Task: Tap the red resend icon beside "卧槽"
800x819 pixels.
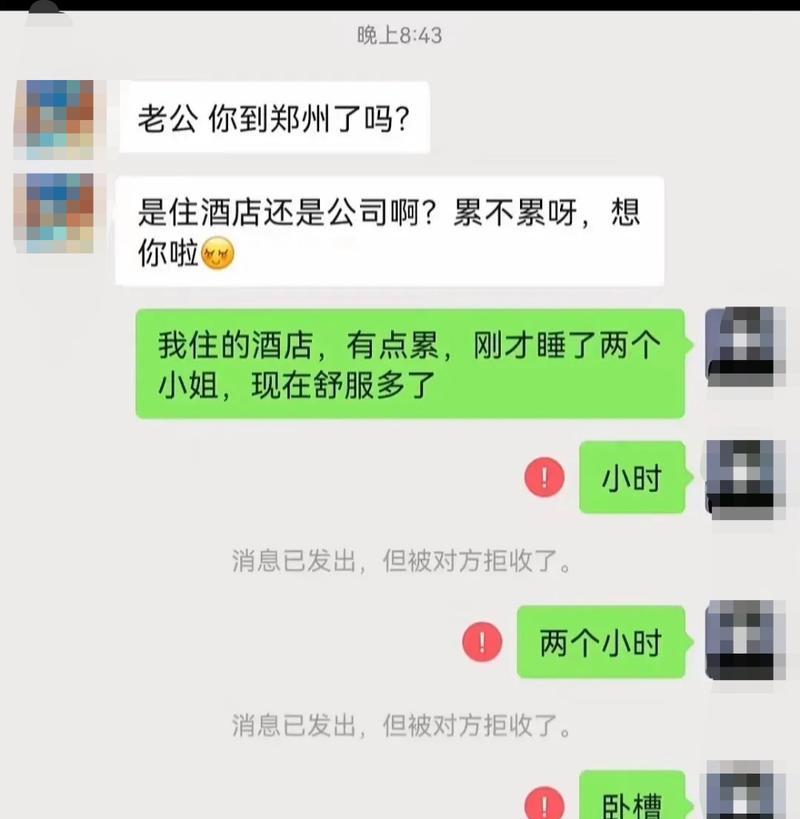Action: point(544,803)
